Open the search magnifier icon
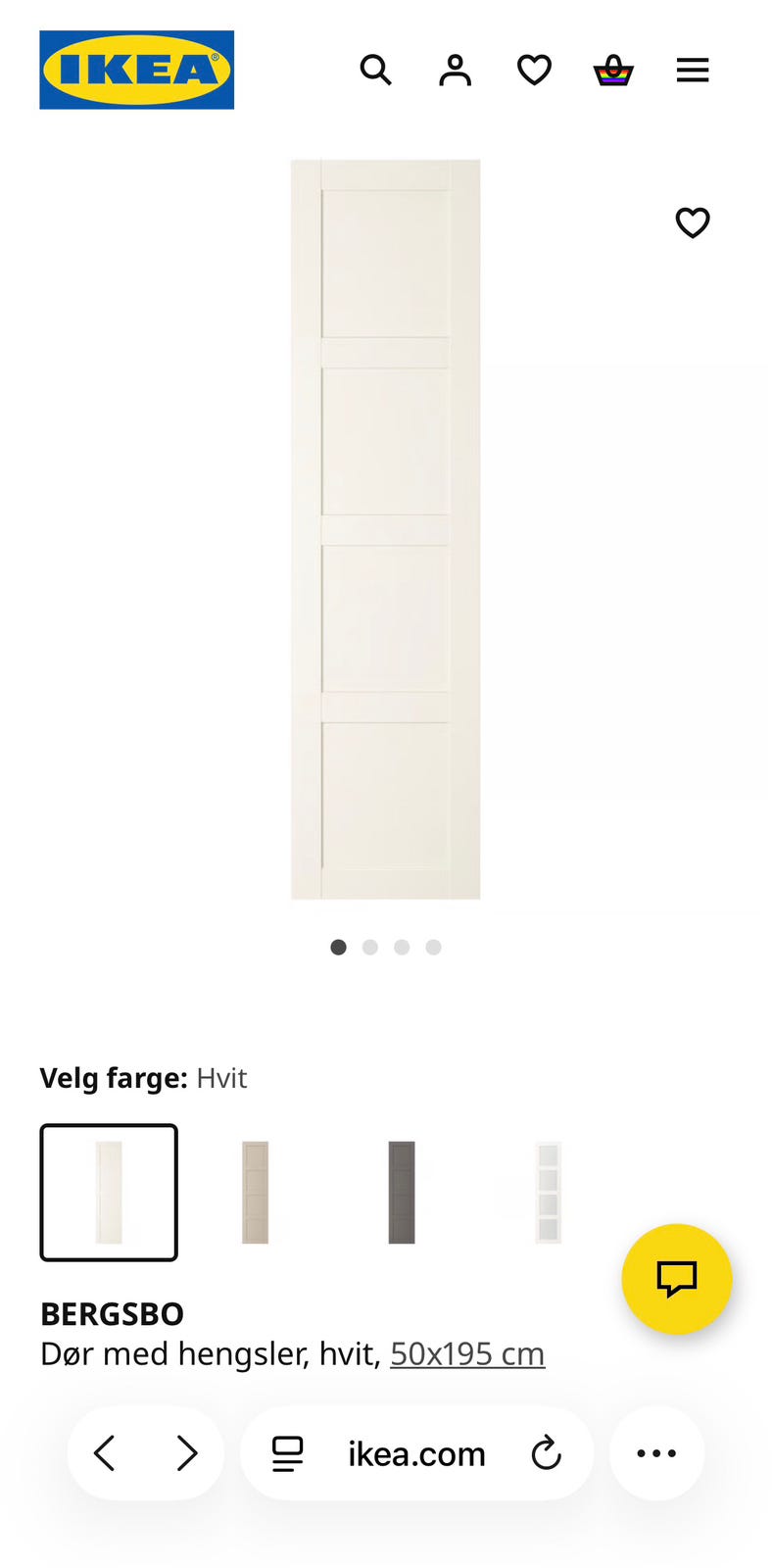 [x=375, y=70]
